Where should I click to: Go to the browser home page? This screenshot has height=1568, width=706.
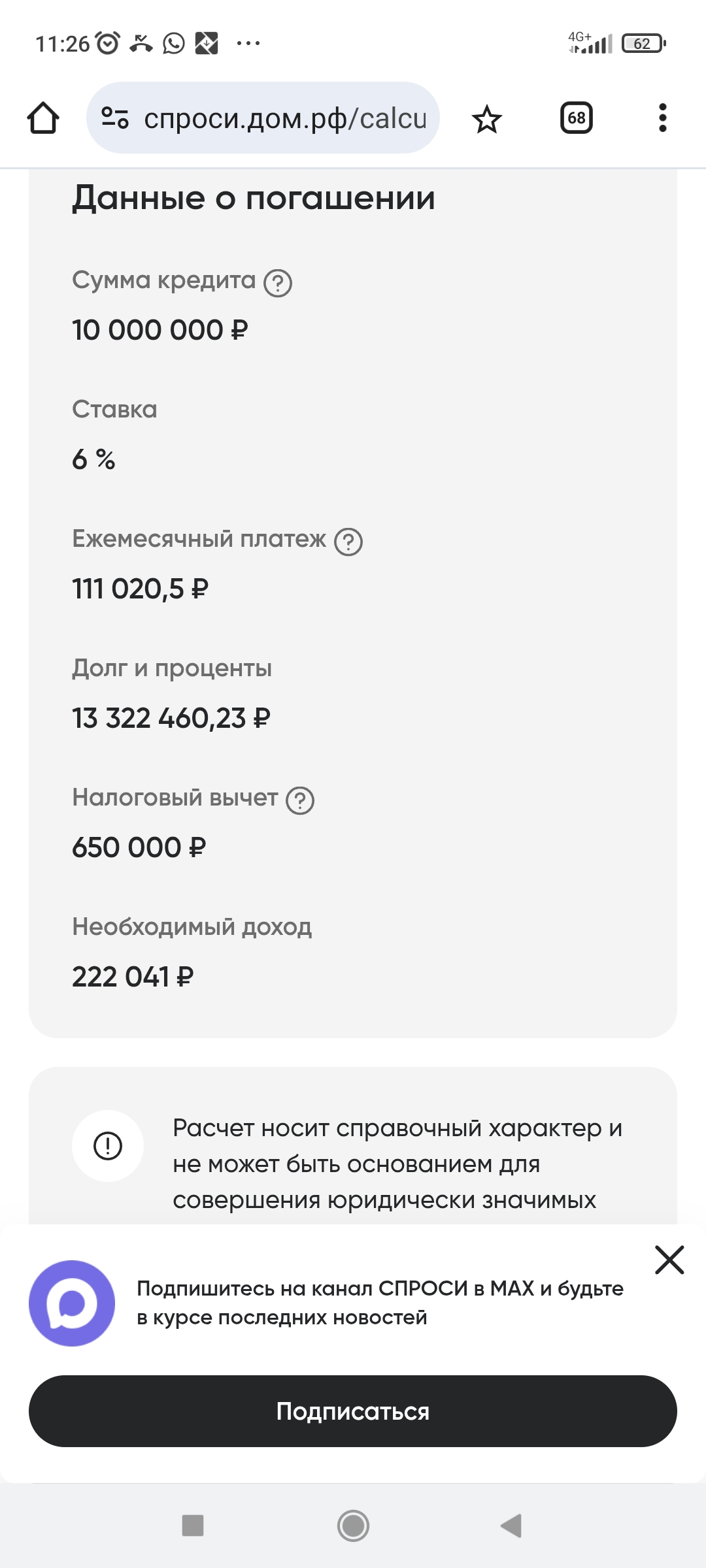(43, 118)
